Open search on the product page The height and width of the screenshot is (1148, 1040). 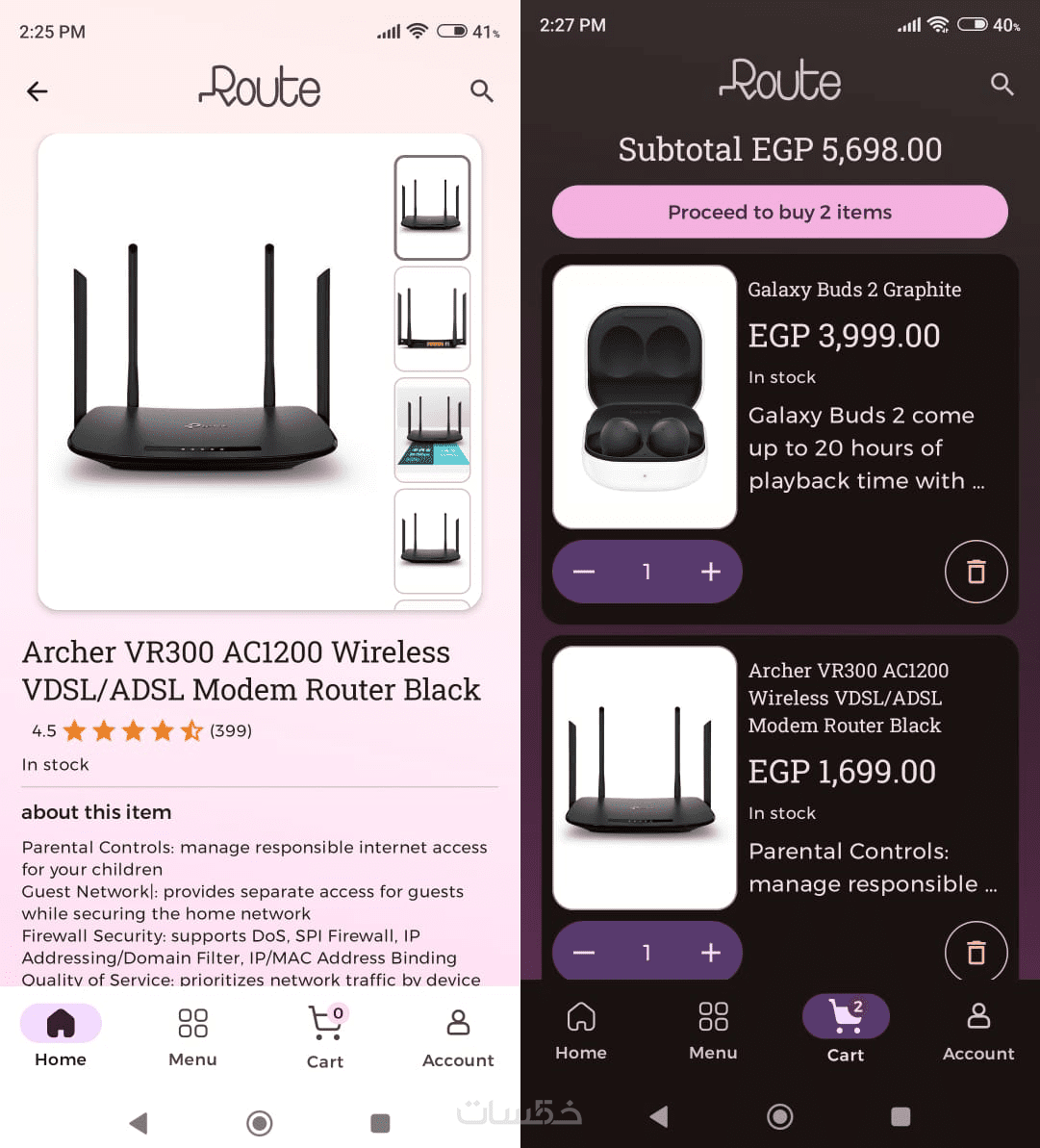[x=481, y=91]
